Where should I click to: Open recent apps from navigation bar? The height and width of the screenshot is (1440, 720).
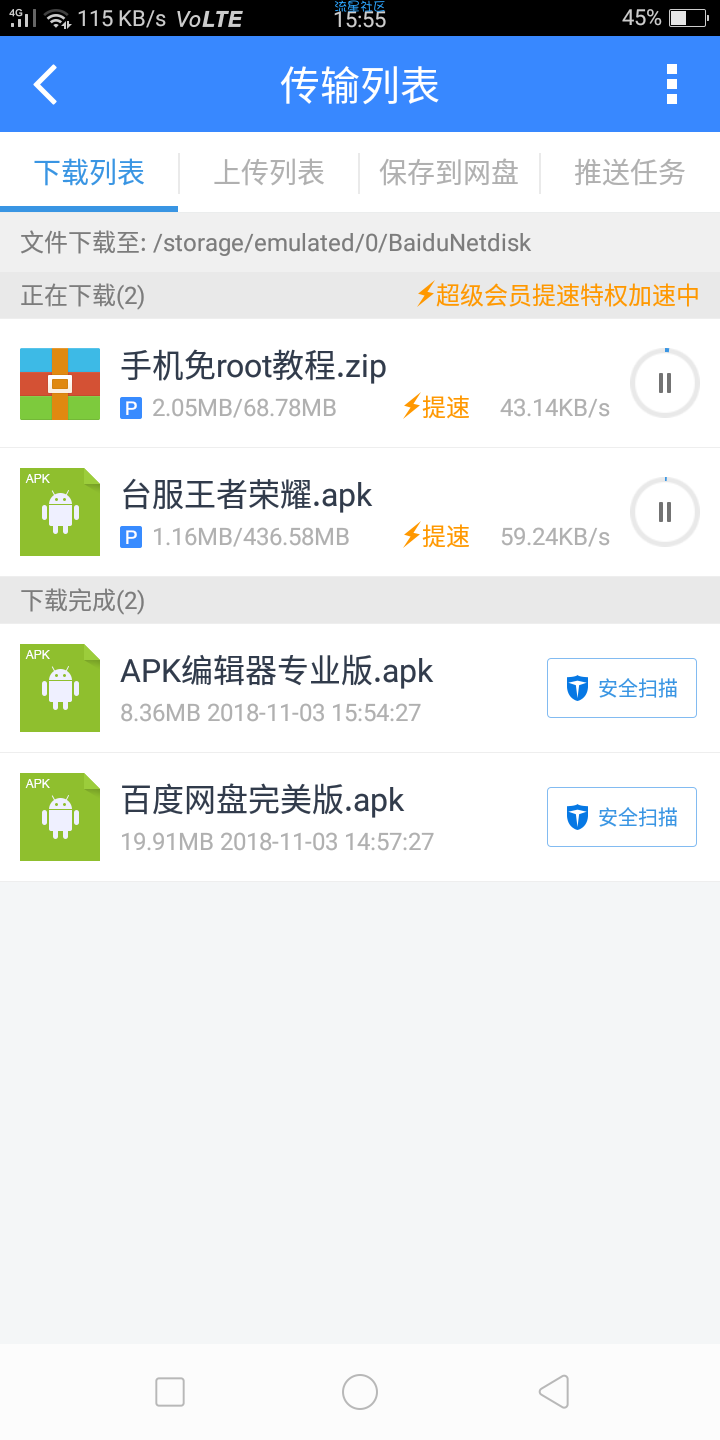(170, 1392)
